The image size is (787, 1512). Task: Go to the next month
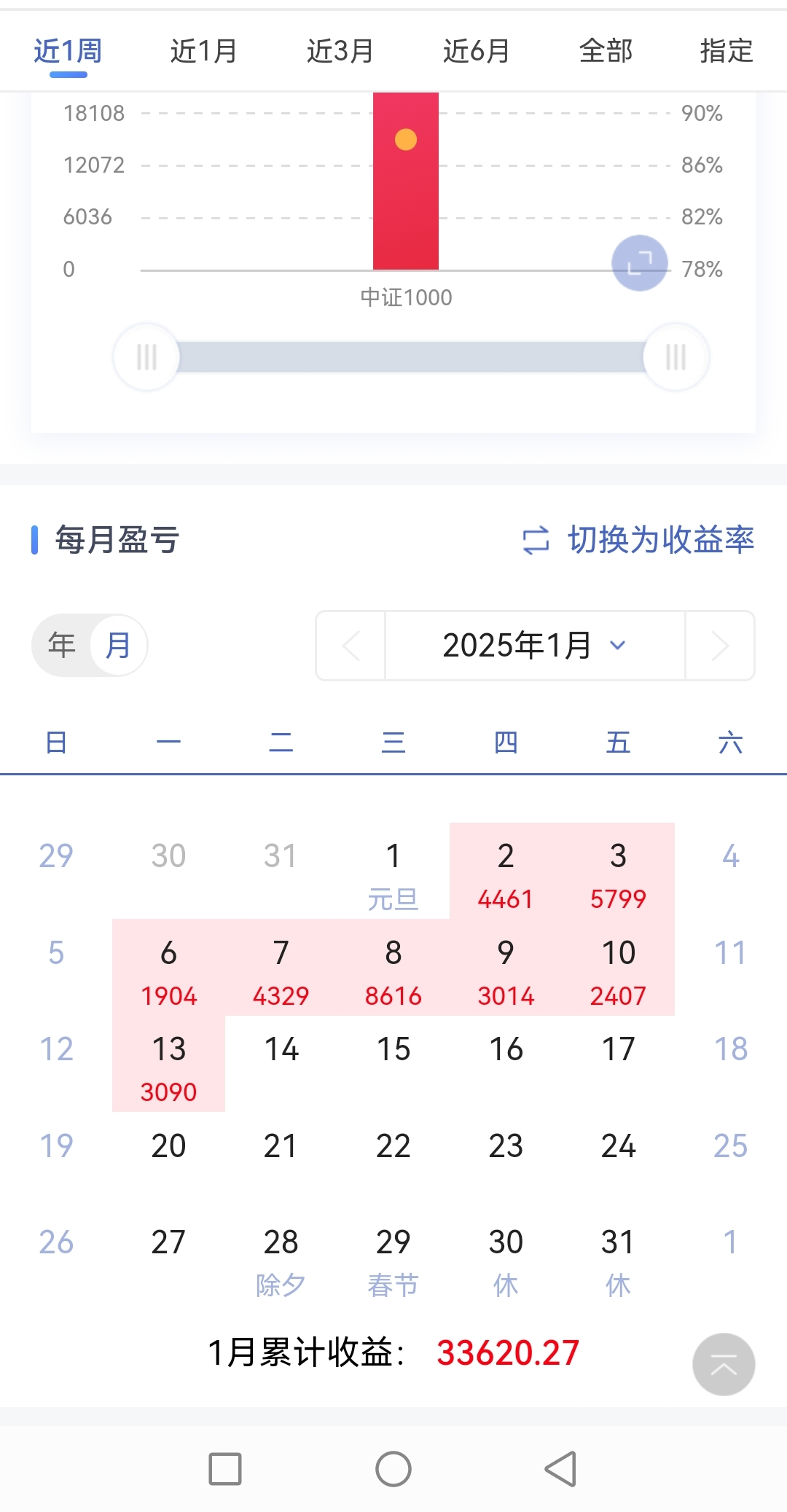click(x=719, y=646)
